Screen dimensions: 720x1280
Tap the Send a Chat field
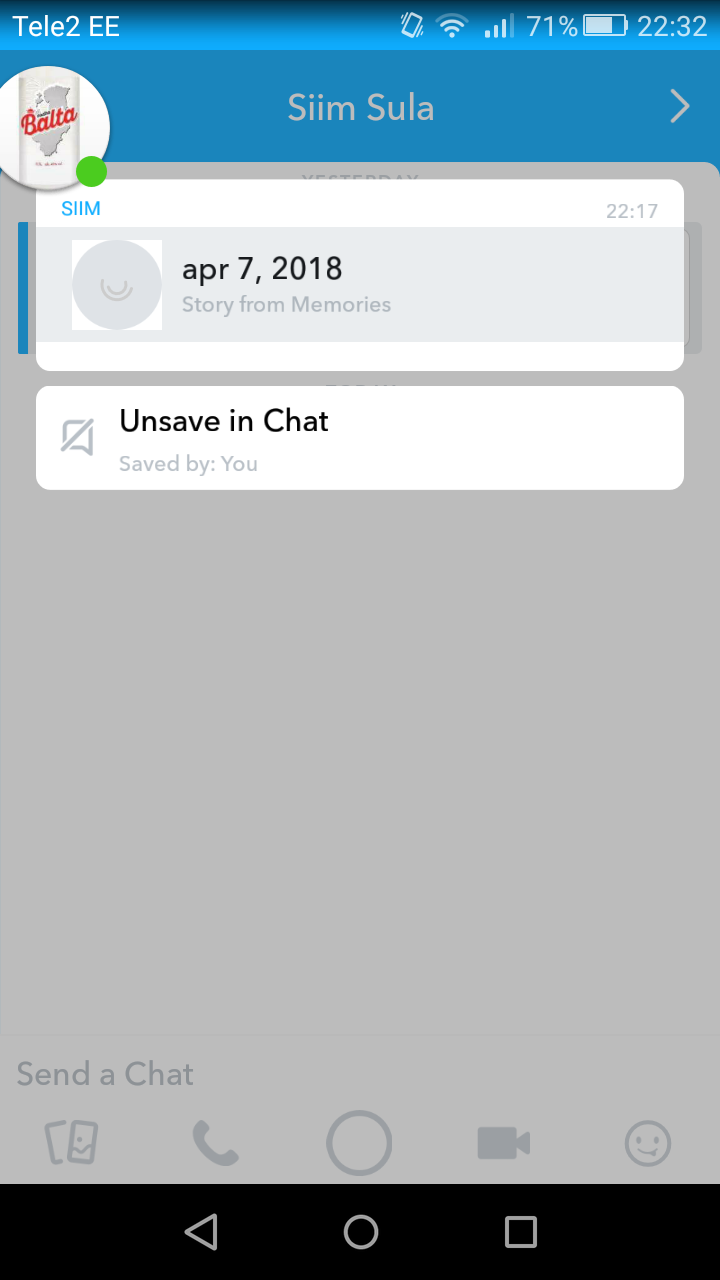pyautogui.click(x=360, y=1074)
